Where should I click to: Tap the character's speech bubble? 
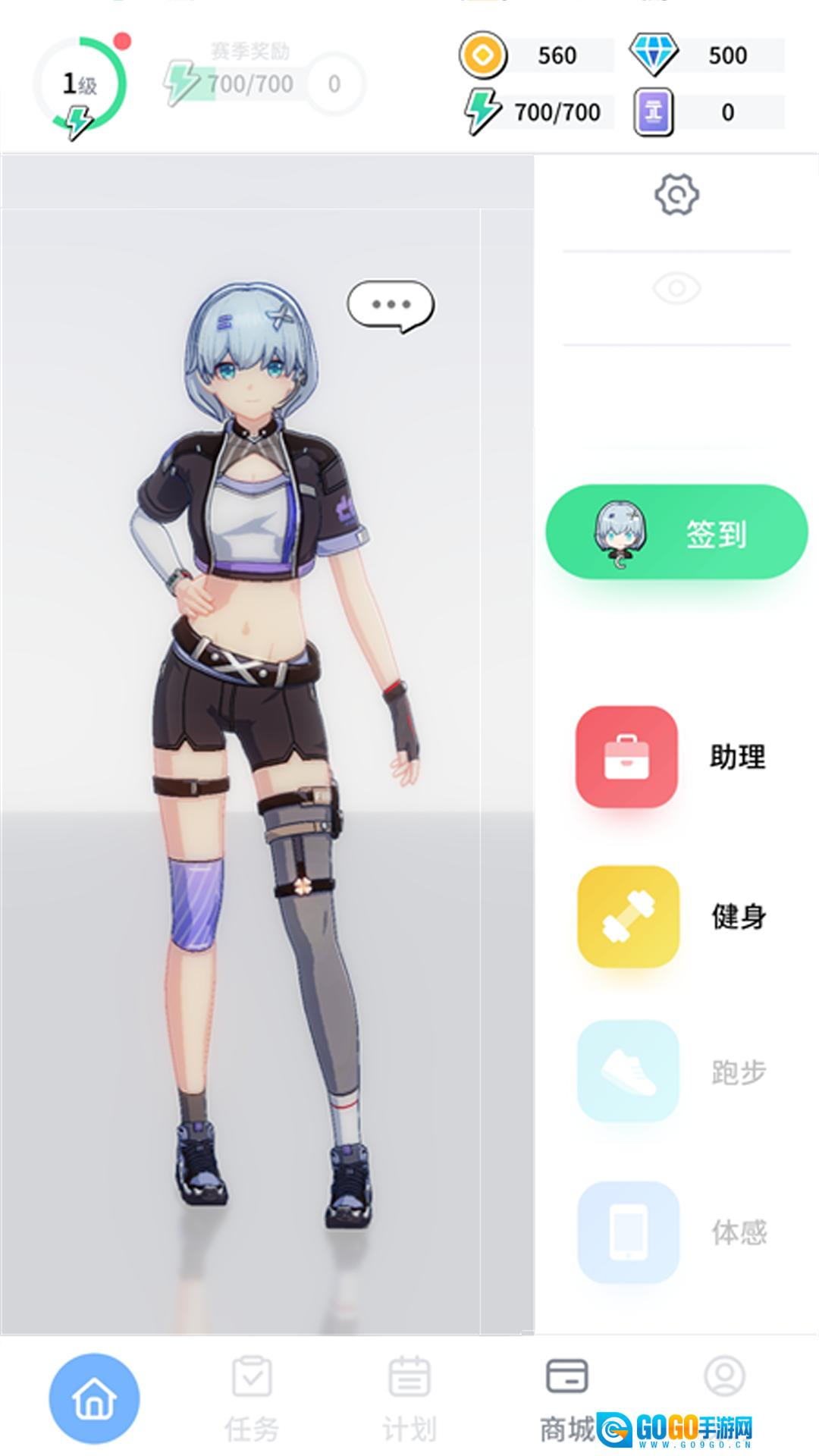click(x=391, y=306)
